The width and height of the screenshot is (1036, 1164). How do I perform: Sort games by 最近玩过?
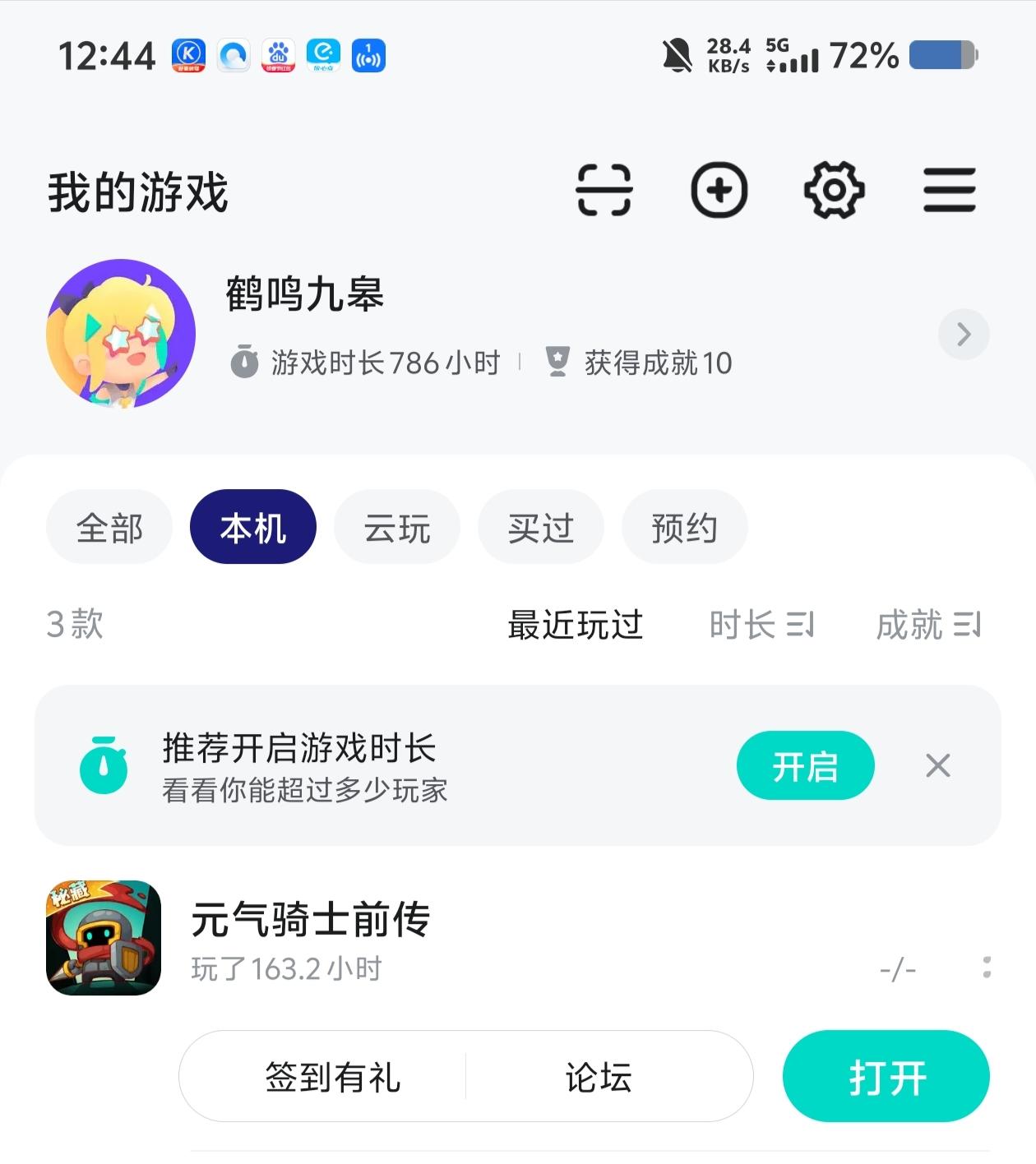point(575,625)
